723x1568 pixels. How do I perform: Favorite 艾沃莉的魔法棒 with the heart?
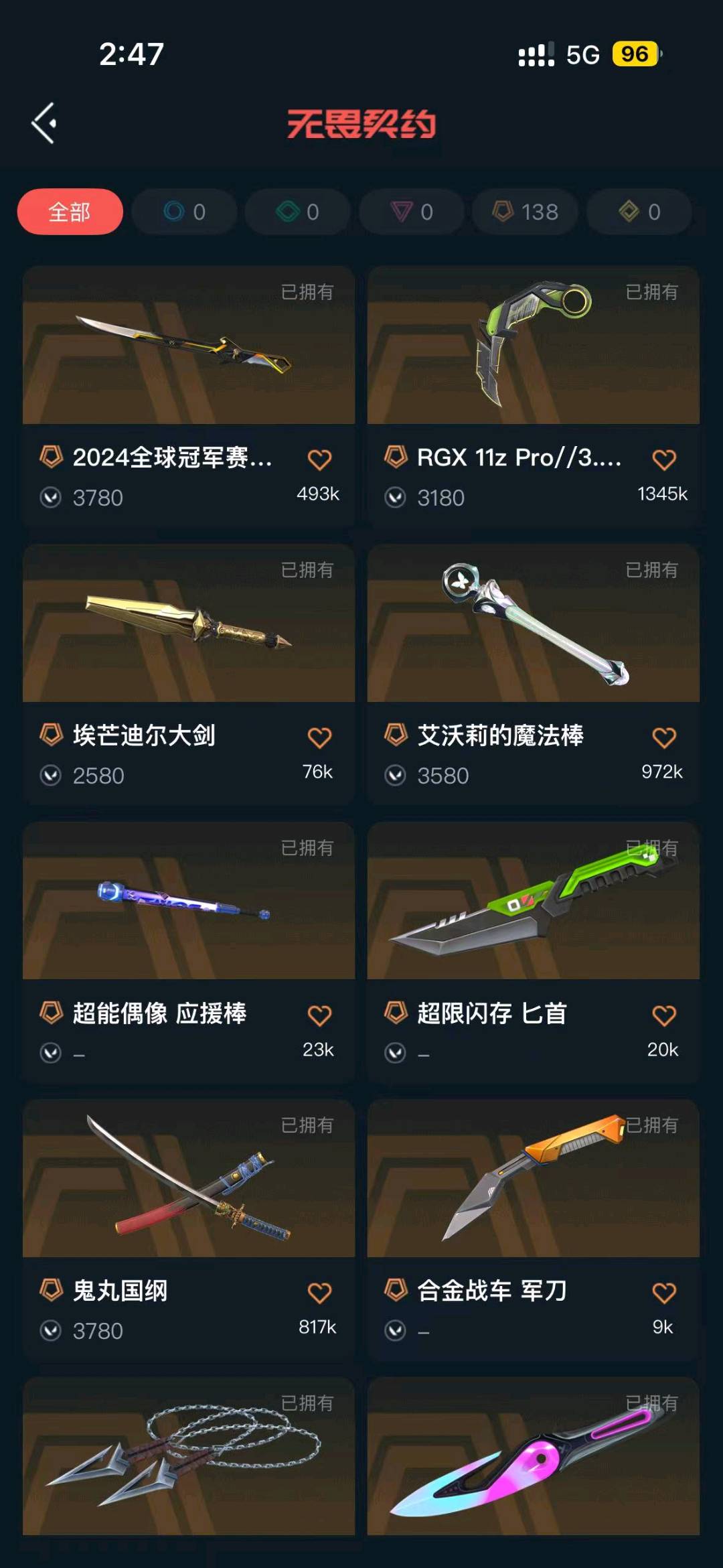(x=664, y=737)
